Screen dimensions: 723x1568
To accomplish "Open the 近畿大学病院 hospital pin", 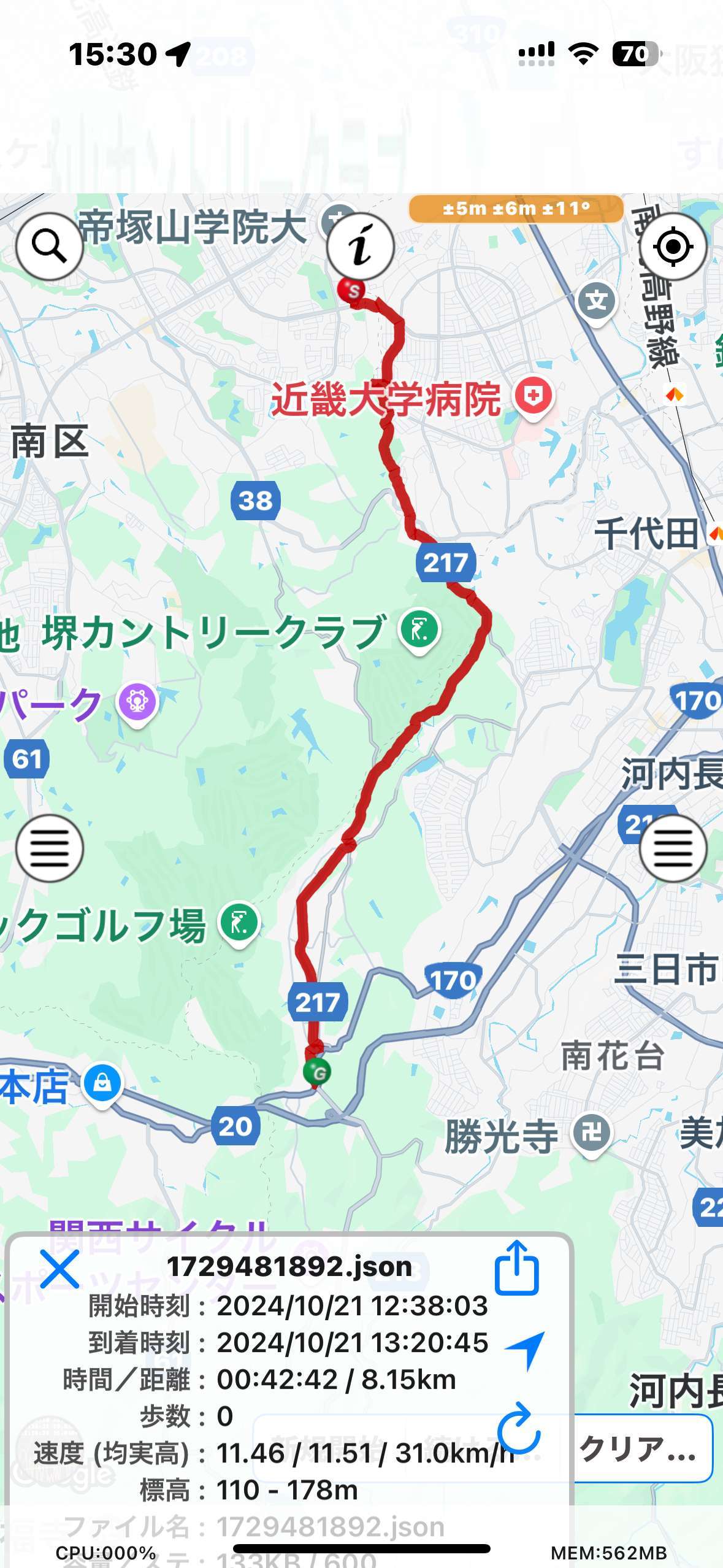I will tap(534, 398).
